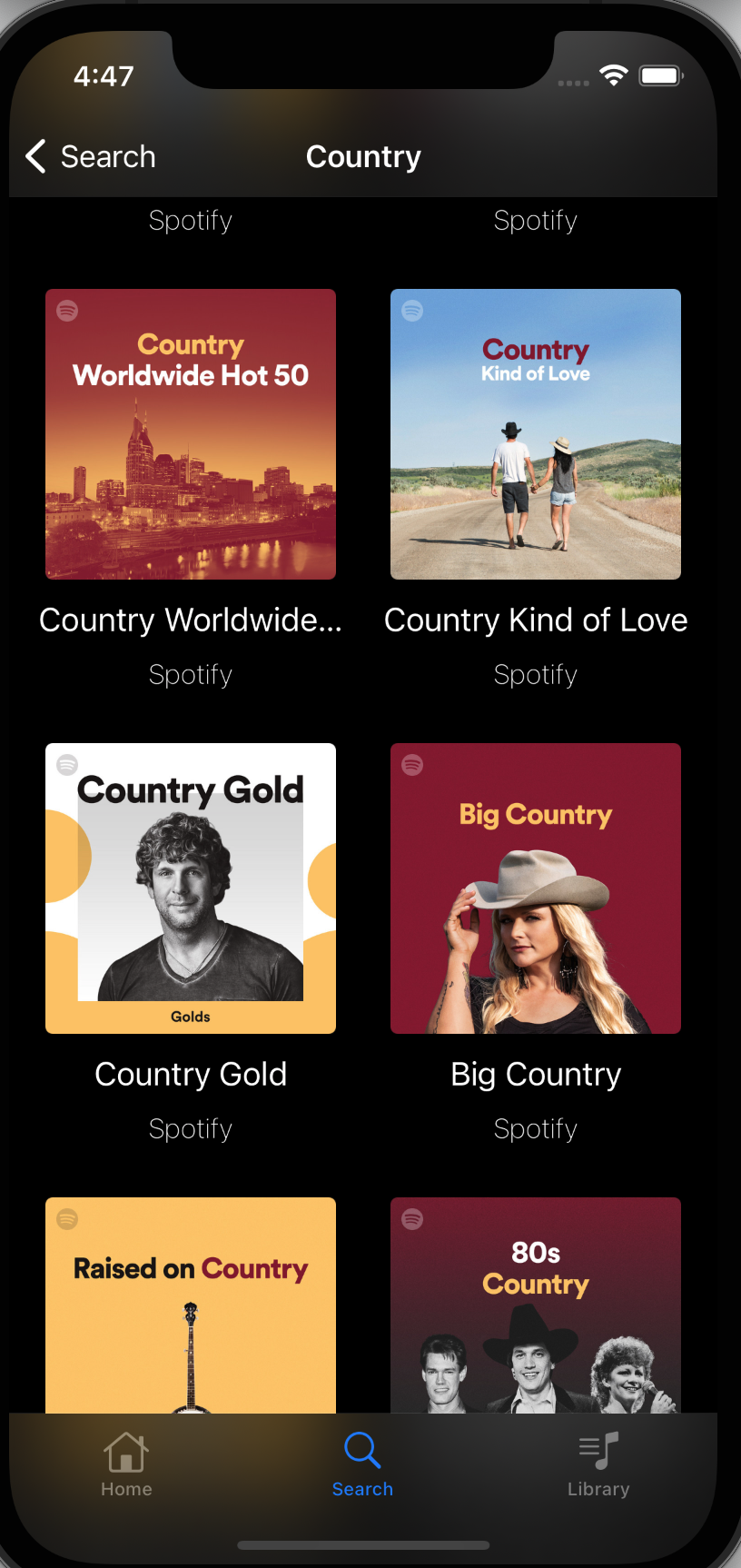Image resolution: width=741 pixels, height=1568 pixels.
Task: Tap the battery indicator in status bar
Action: coord(661,75)
